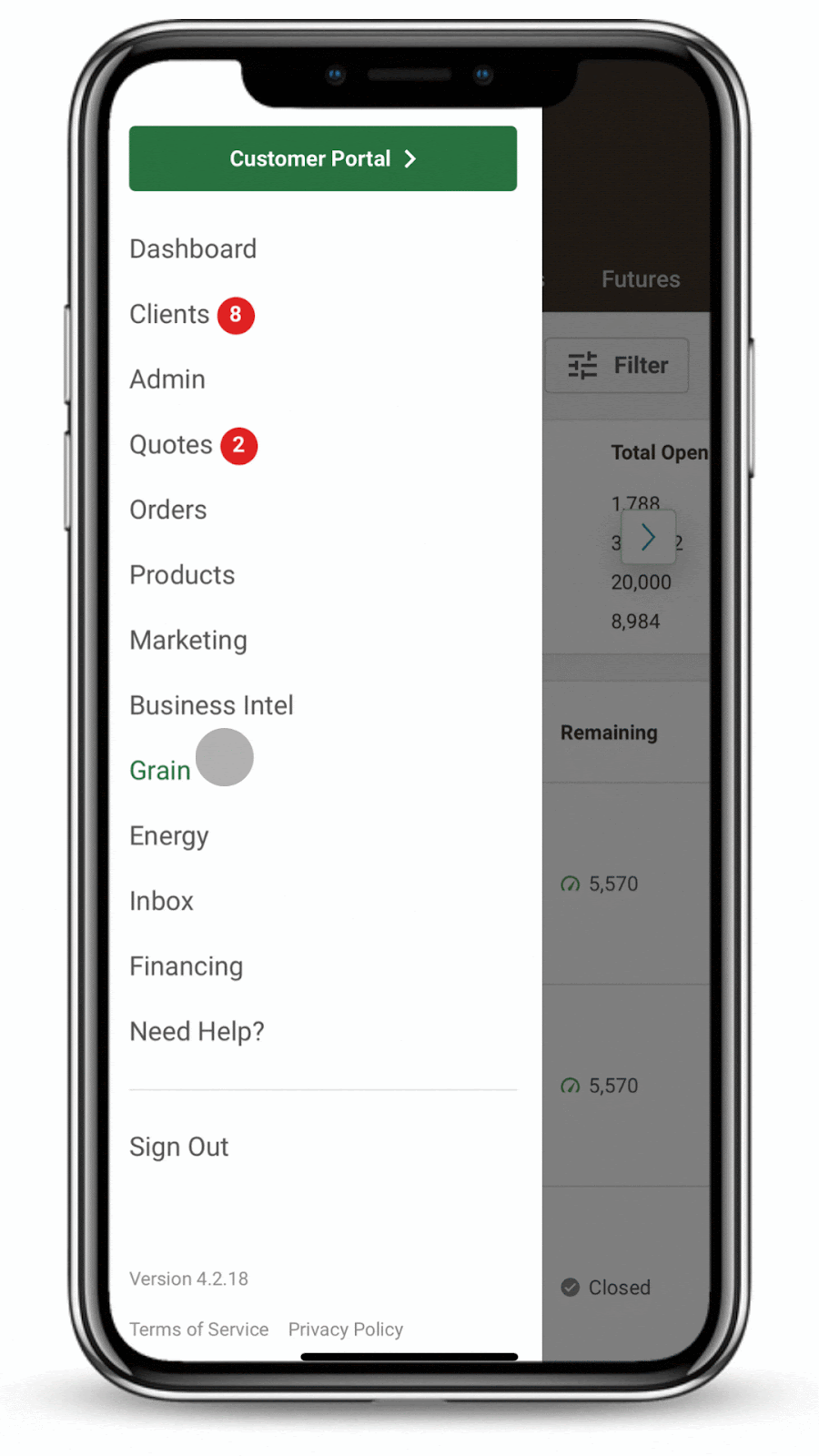Screen dimensions: 819x1456
Task: Open the Filter button
Action: click(617, 365)
